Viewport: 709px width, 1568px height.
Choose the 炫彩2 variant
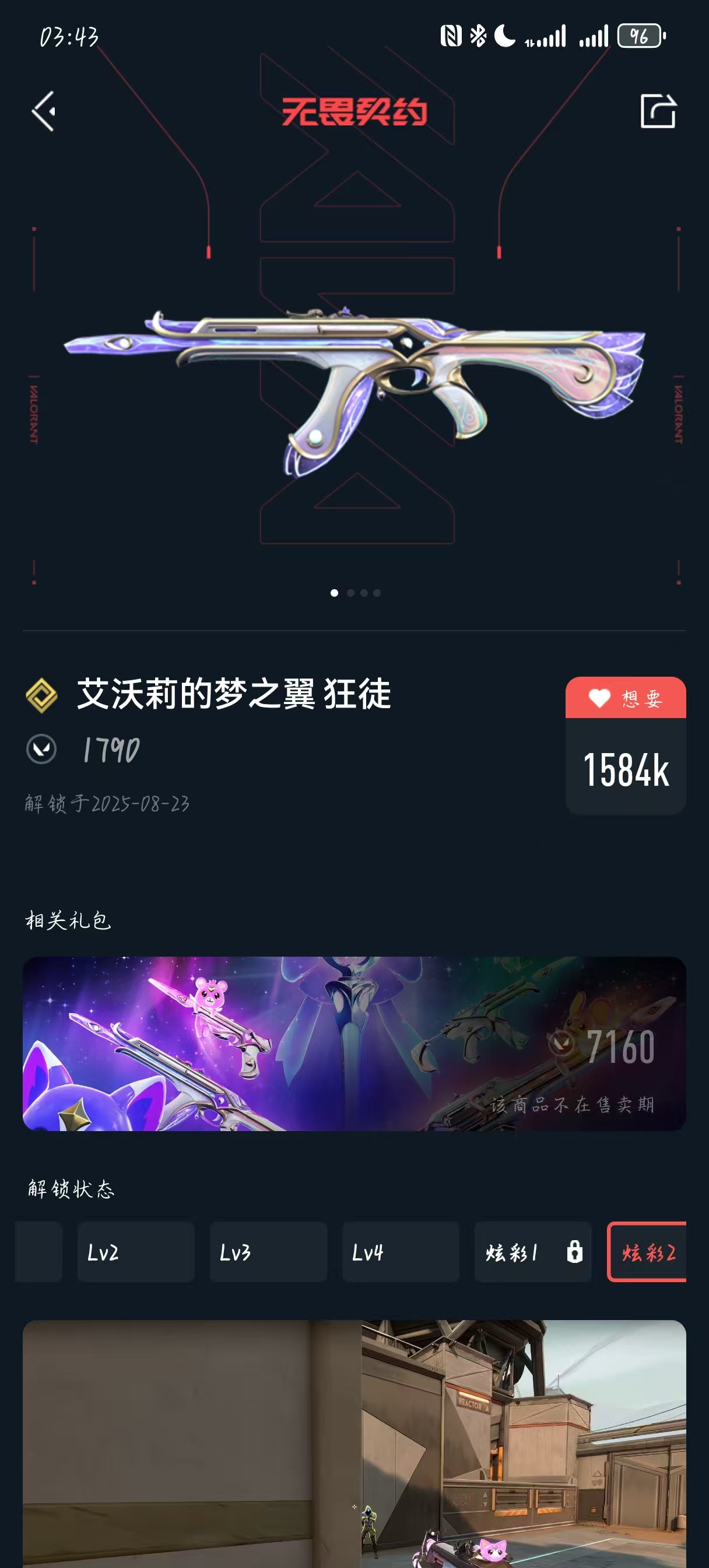click(648, 1252)
